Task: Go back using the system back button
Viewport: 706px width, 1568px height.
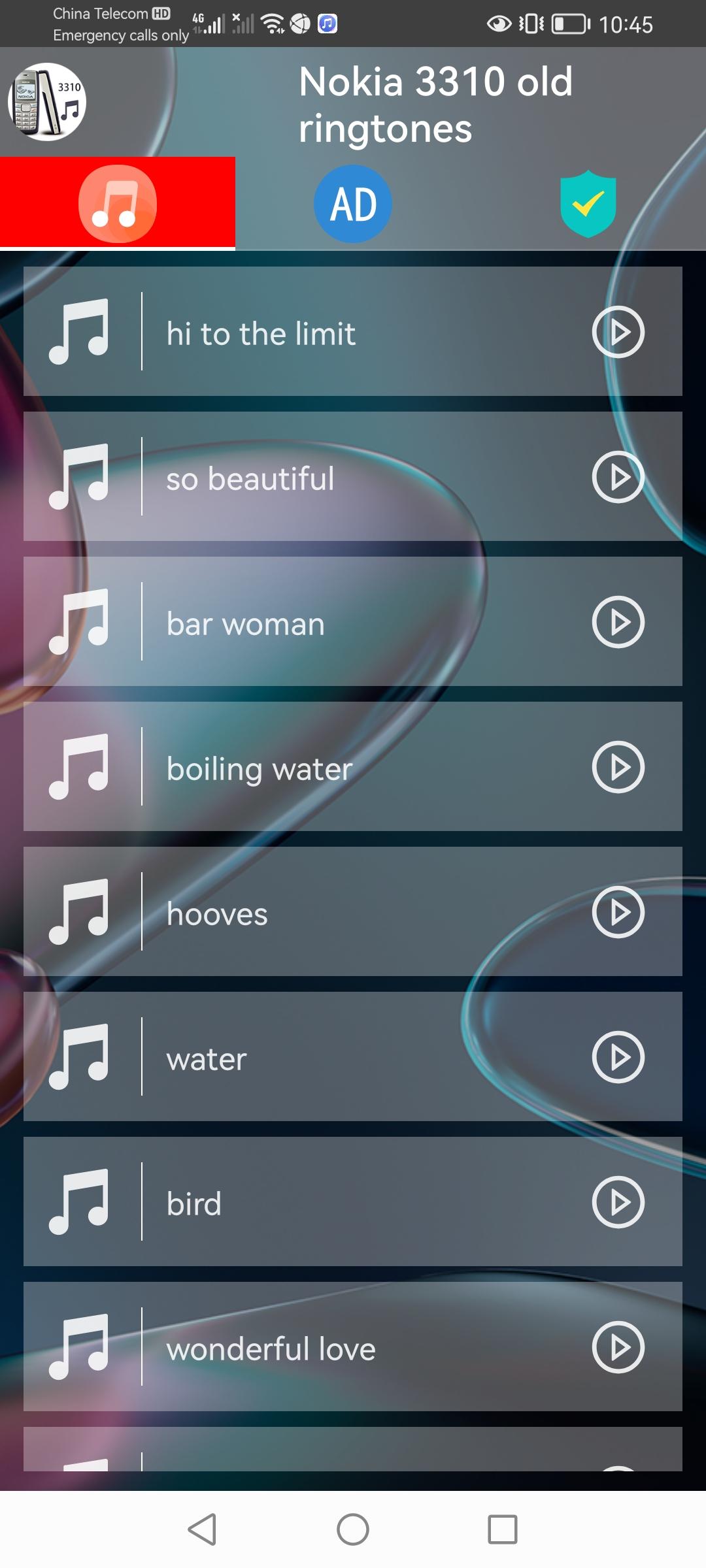Action: tap(202, 1529)
